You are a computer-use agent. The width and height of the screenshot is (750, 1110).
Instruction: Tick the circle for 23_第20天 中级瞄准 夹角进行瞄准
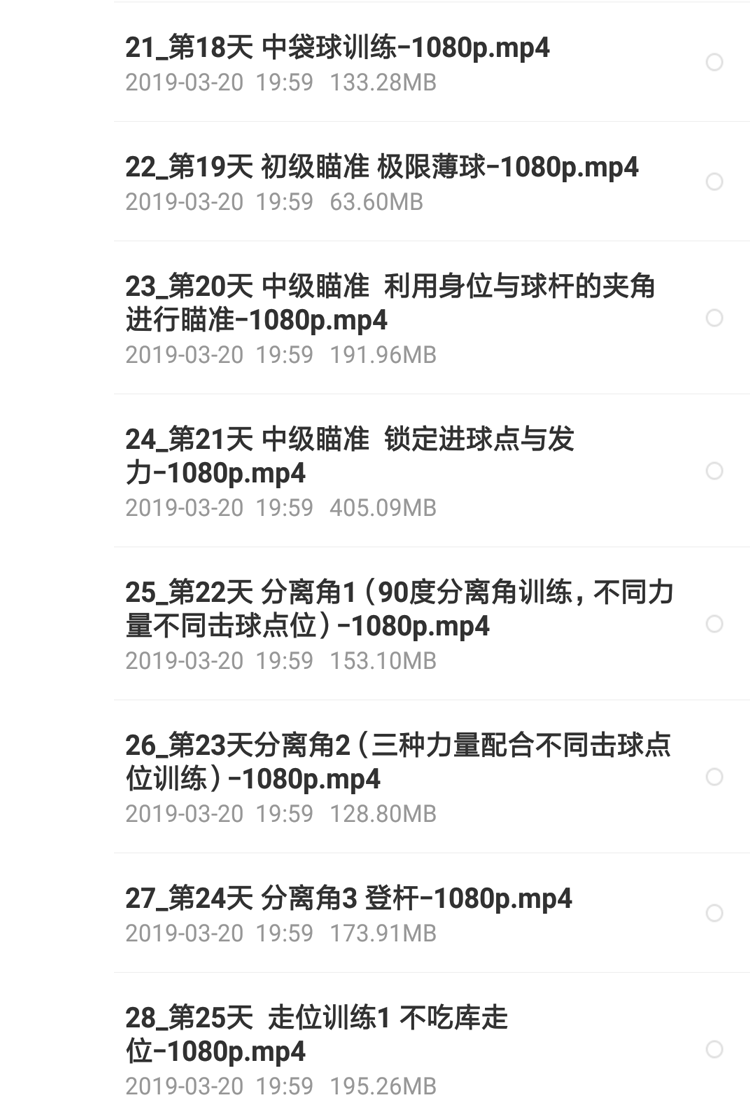(x=714, y=318)
